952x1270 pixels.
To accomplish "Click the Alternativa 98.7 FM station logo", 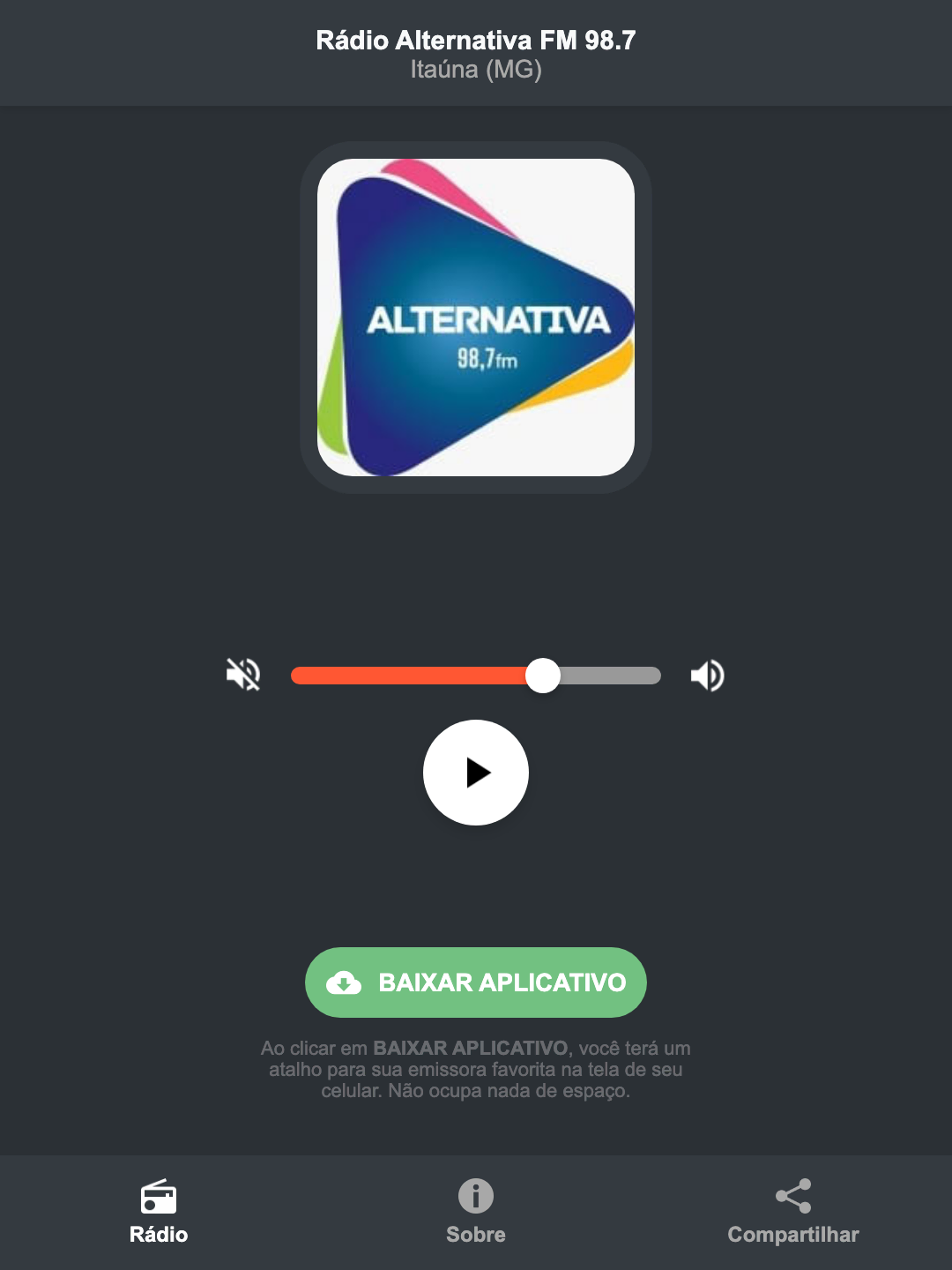I will click(x=475, y=314).
